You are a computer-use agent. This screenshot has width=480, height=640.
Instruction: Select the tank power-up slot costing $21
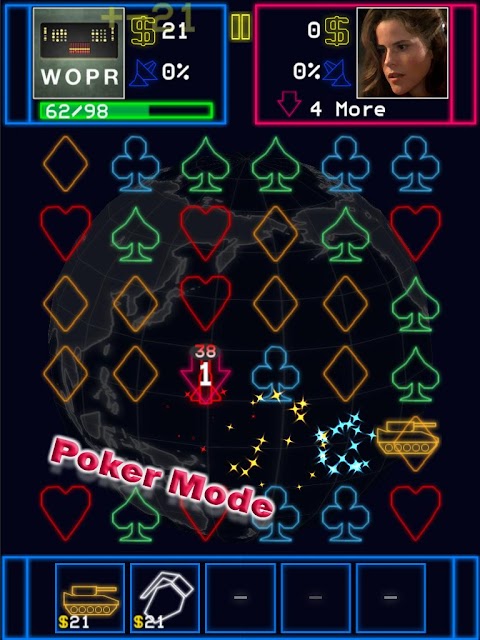click(90, 598)
